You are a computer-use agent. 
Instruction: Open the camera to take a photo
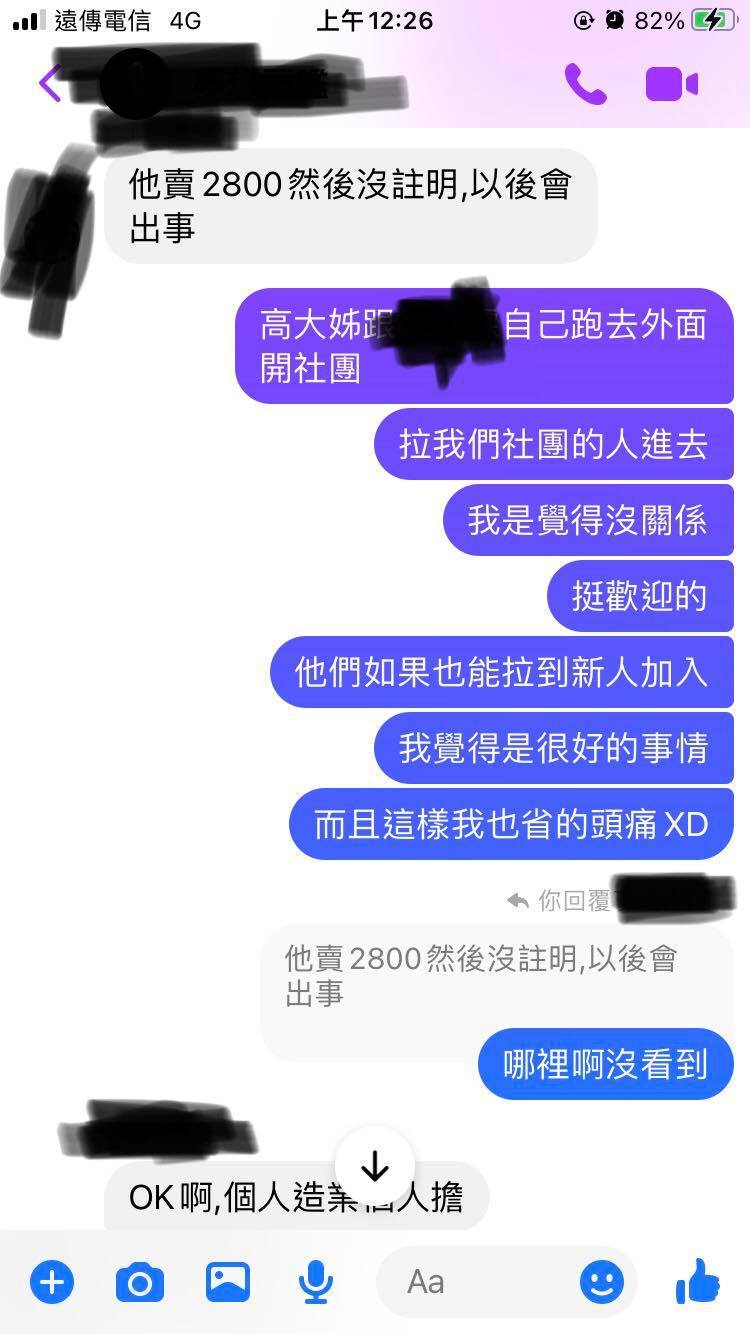[140, 1281]
